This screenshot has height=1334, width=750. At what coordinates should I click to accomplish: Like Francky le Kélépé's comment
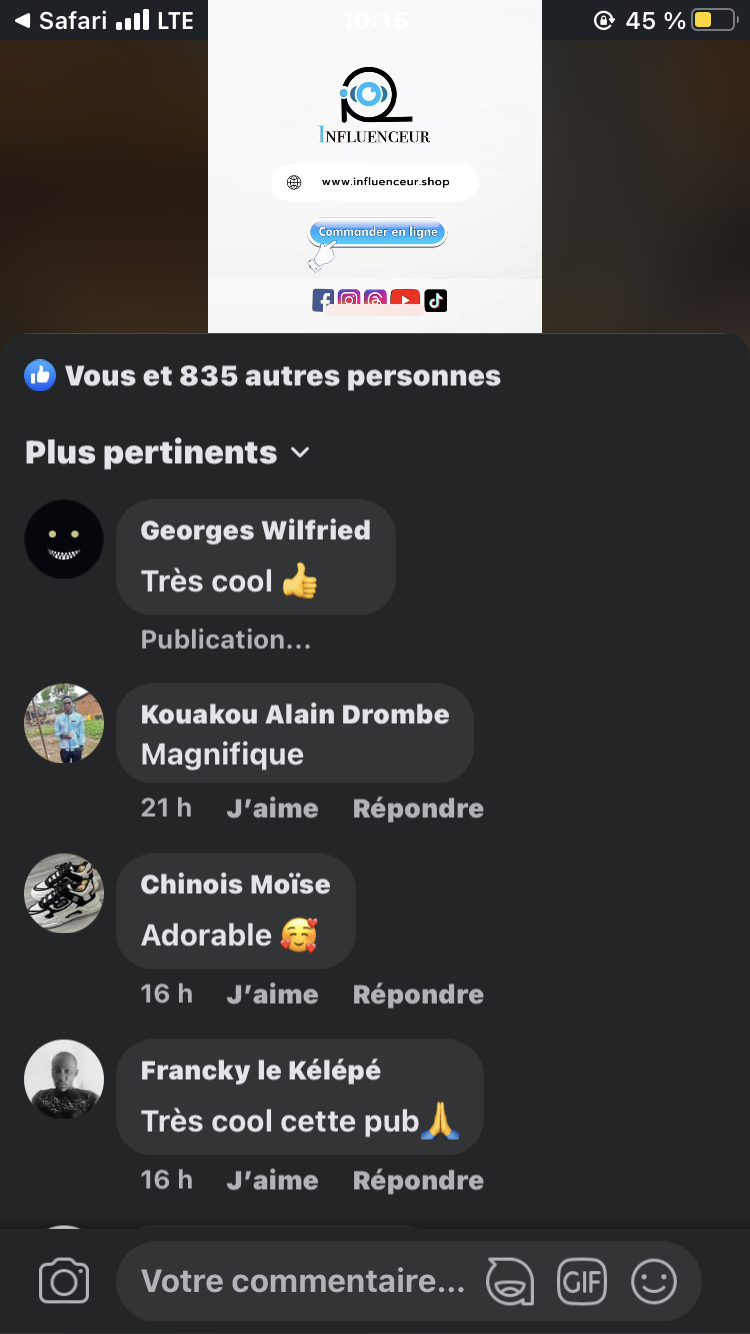[x=272, y=1180]
